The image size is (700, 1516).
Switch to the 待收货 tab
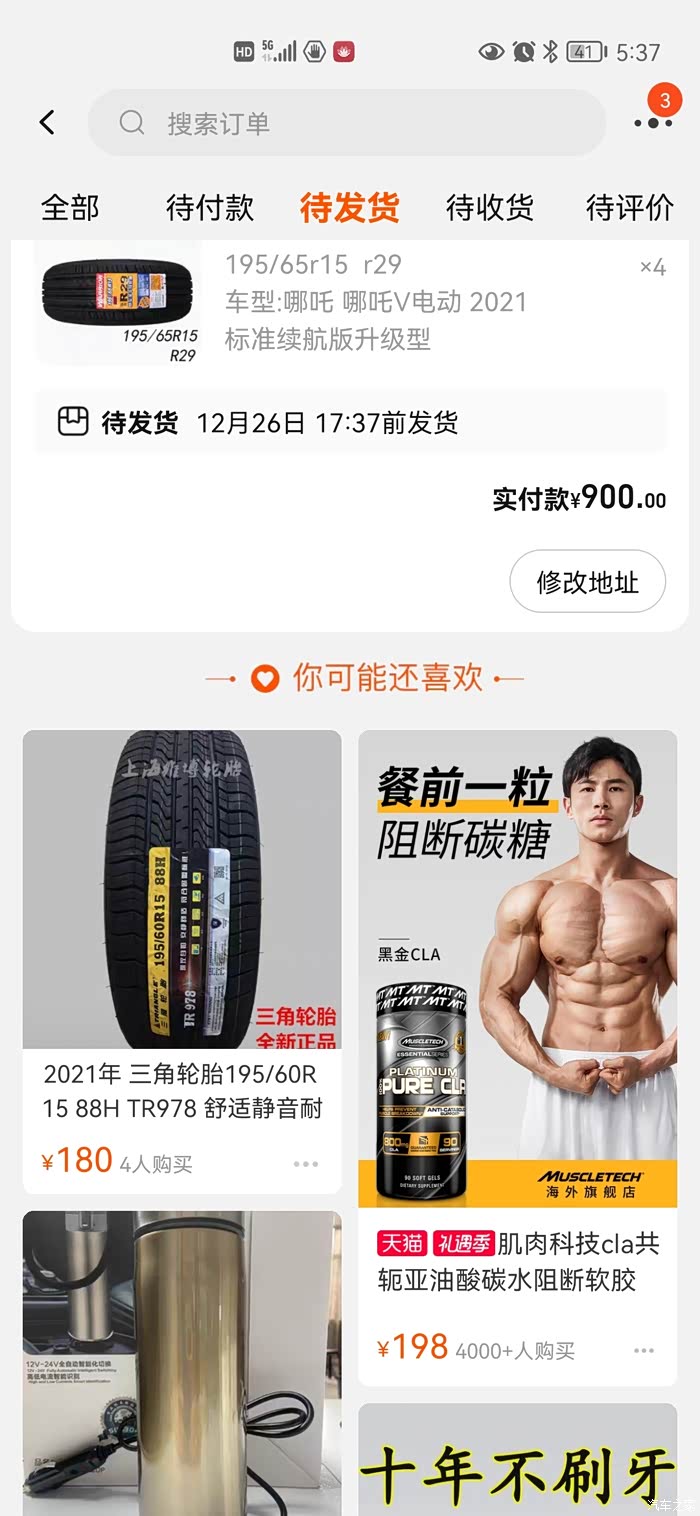pos(489,208)
